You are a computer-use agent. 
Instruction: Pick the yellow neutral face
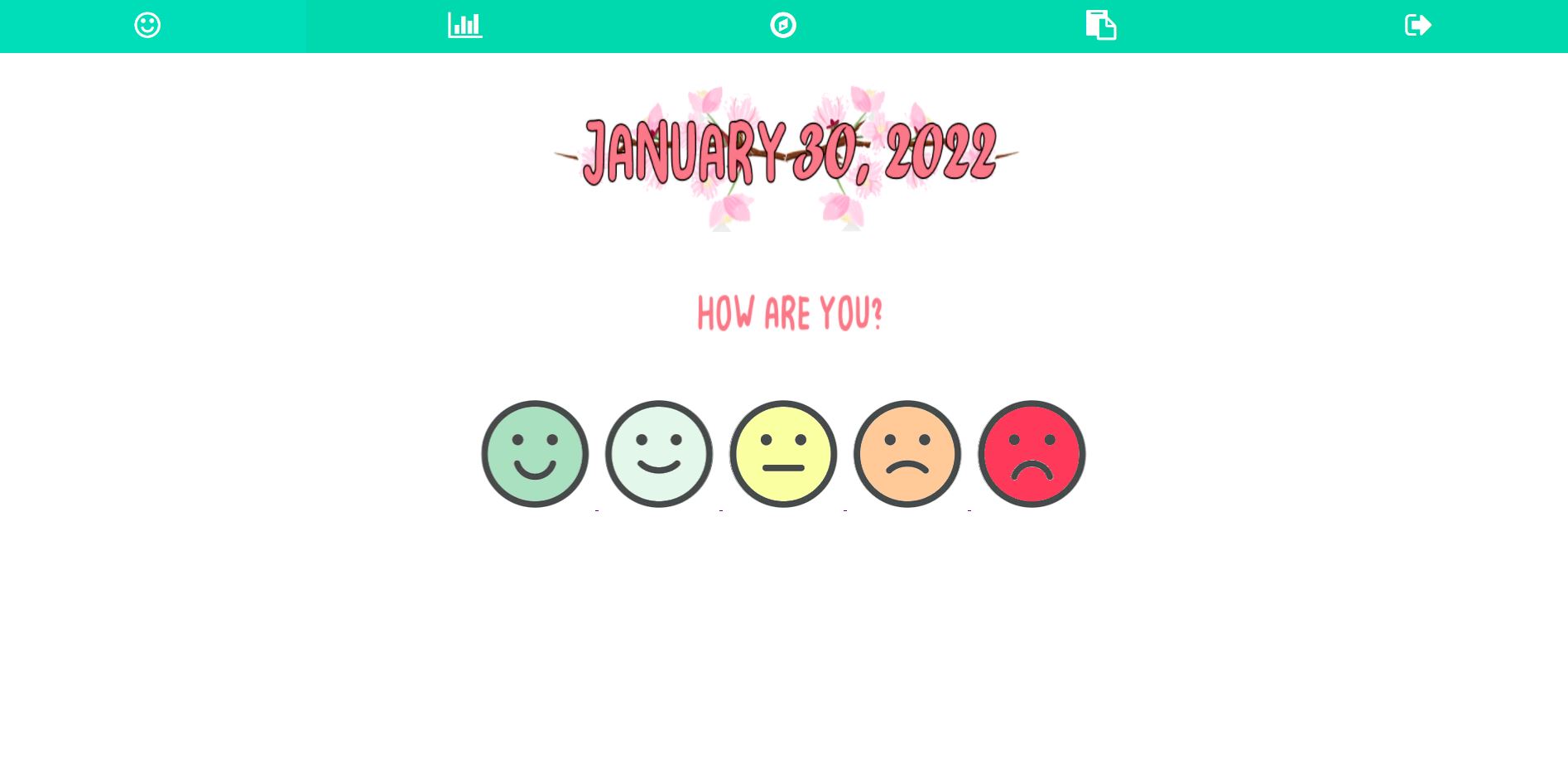click(x=783, y=454)
